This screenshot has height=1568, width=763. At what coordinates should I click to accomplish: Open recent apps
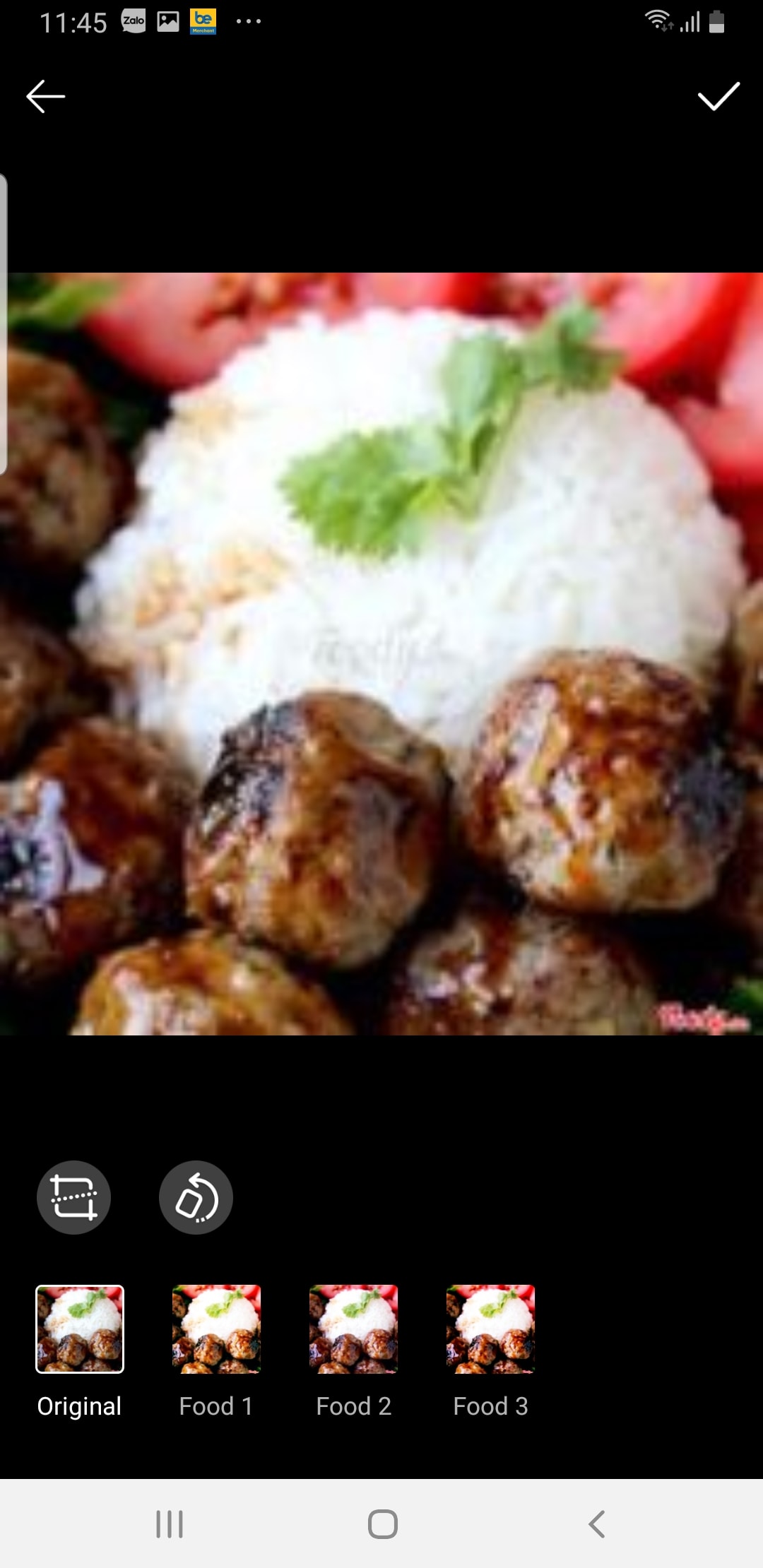point(170,1524)
